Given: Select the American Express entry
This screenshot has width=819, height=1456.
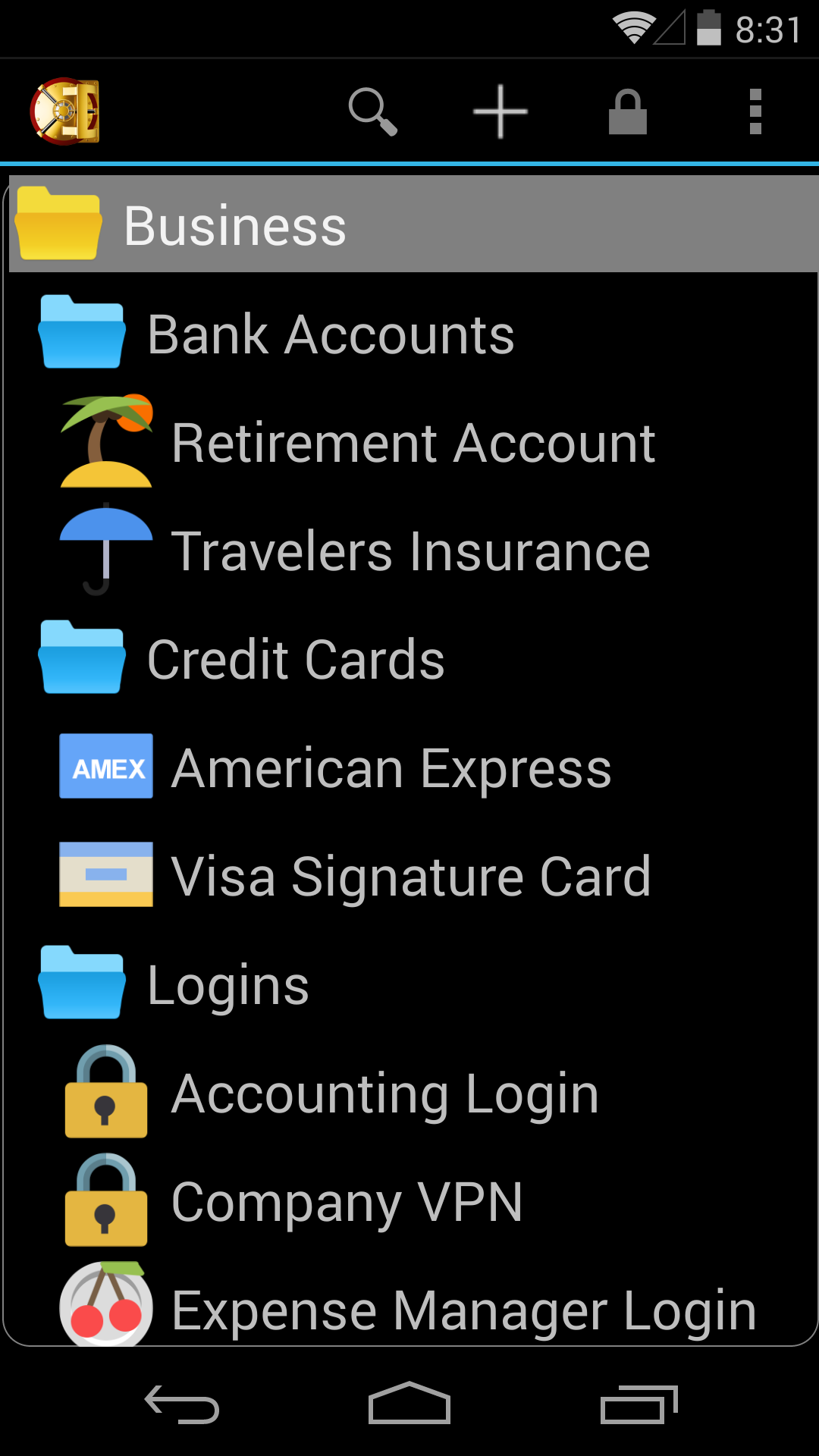Looking at the screenshot, I should tap(391, 767).
